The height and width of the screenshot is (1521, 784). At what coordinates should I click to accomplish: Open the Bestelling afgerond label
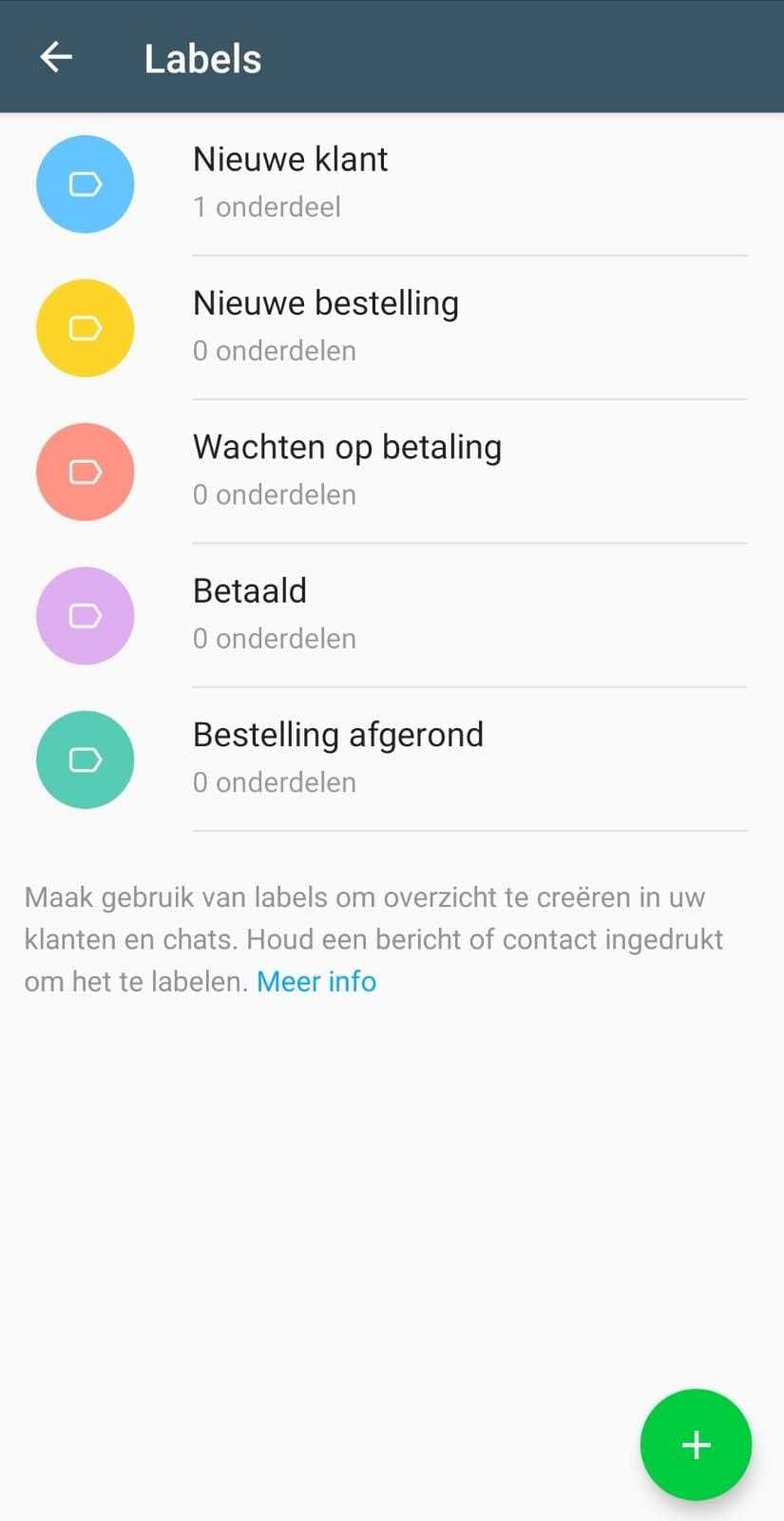(x=338, y=734)
